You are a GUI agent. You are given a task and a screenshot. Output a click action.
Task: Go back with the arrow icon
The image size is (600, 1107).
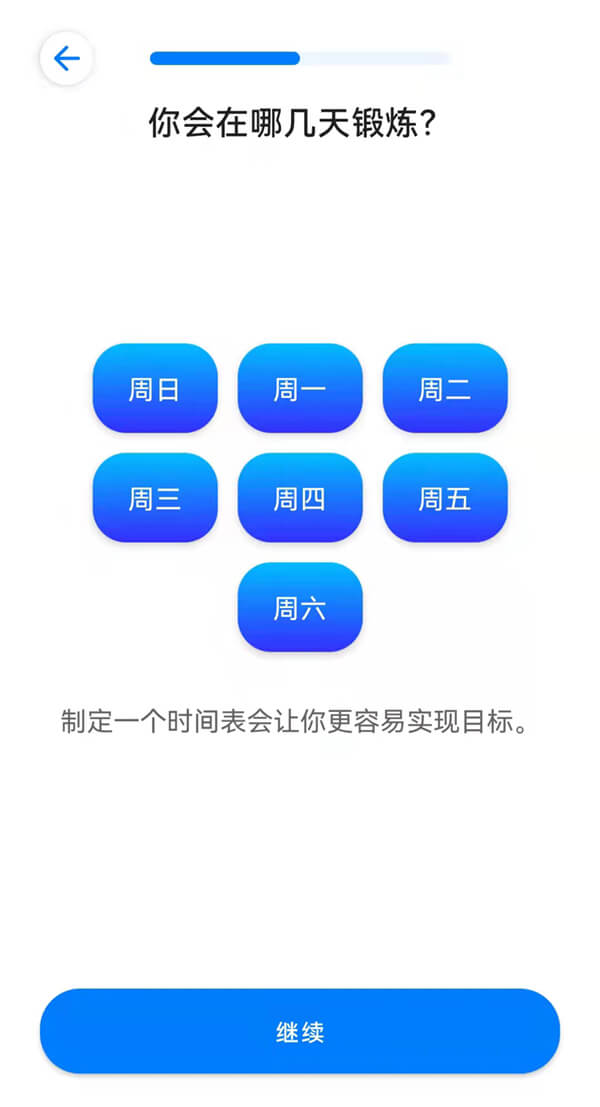click(66, 59)
